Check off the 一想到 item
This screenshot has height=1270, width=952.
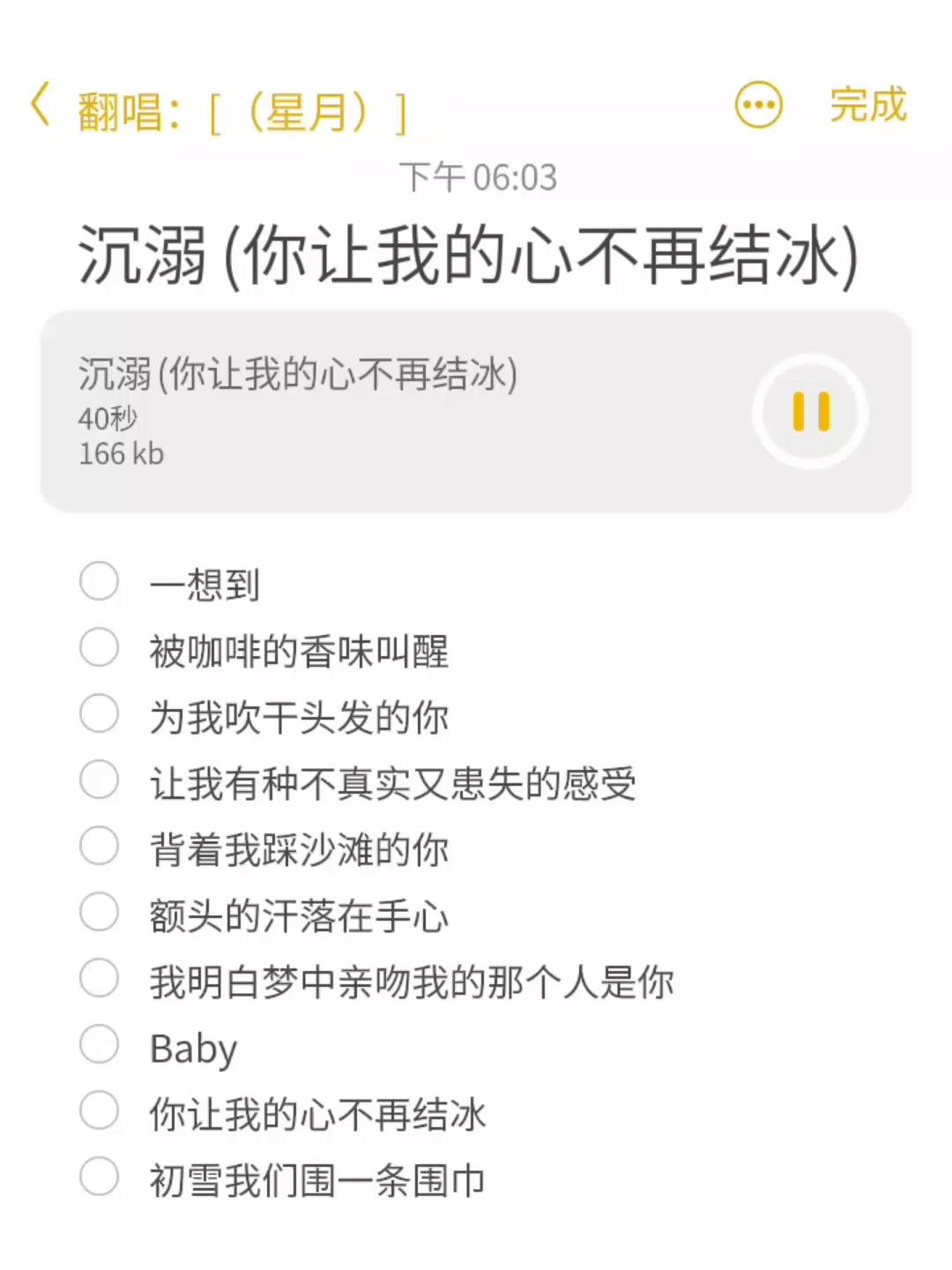click(99, 581)
